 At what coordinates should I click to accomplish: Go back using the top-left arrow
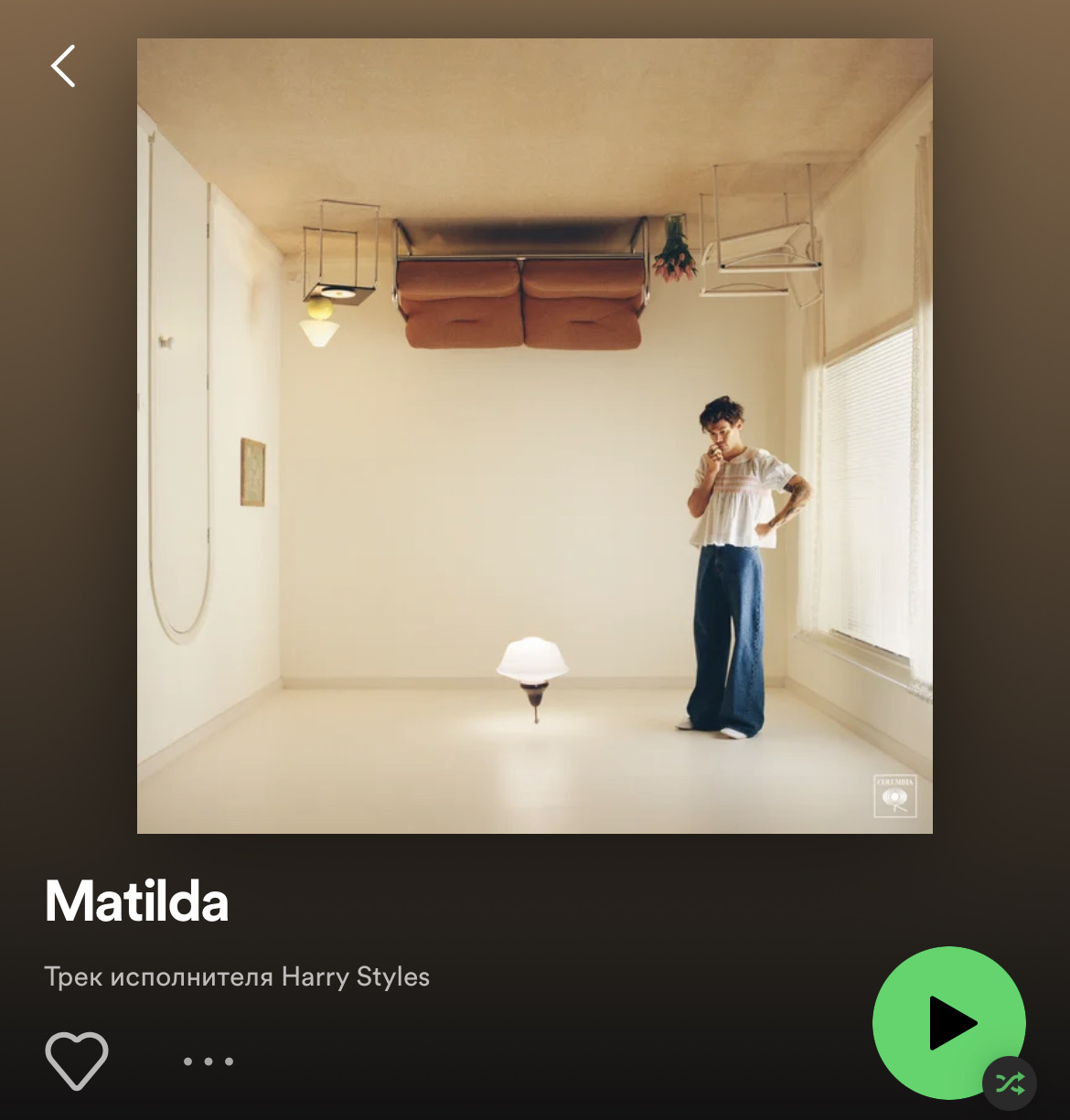click(62, 67)
